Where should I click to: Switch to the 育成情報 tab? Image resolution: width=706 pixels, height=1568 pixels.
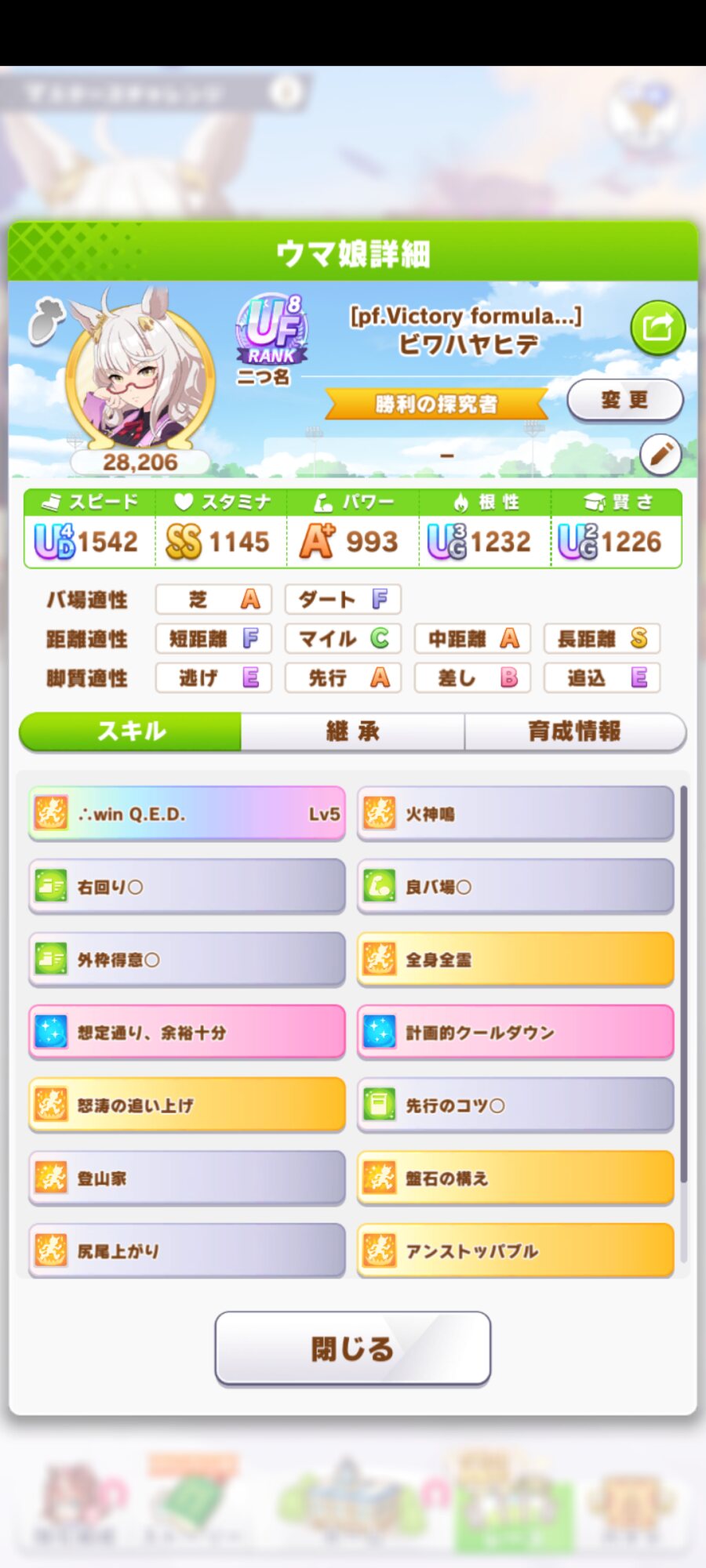pyautogui.click(x=574, y=731)
